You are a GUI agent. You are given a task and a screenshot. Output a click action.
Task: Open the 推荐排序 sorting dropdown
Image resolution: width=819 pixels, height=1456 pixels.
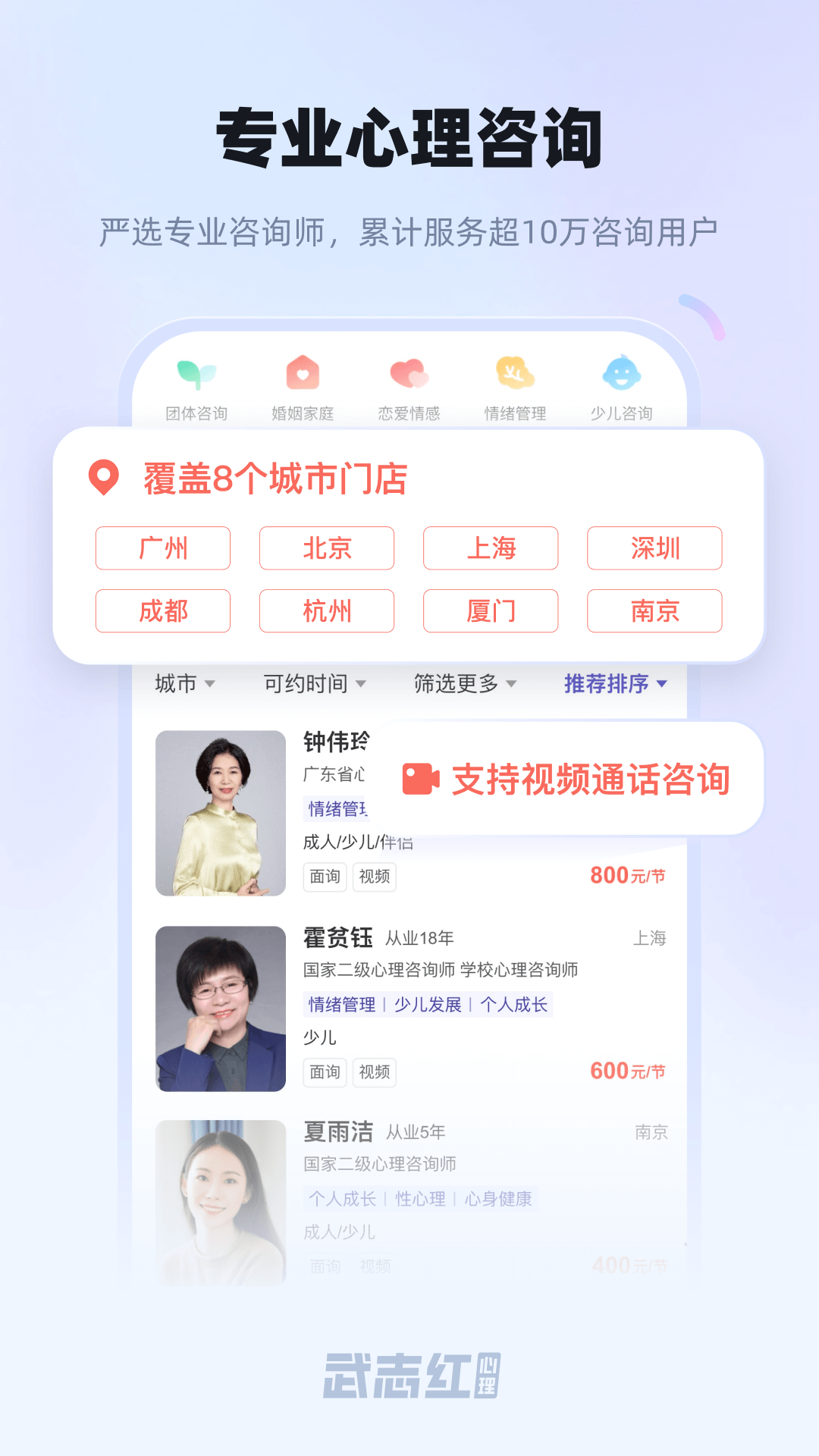[611, 683]
